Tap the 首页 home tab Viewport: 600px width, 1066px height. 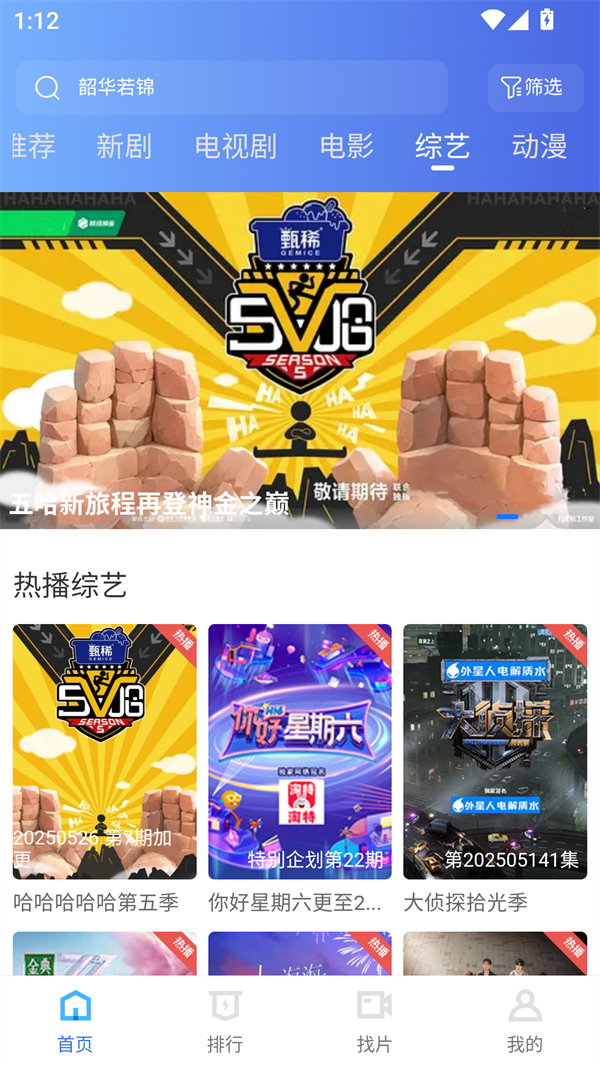point(75,1020)
